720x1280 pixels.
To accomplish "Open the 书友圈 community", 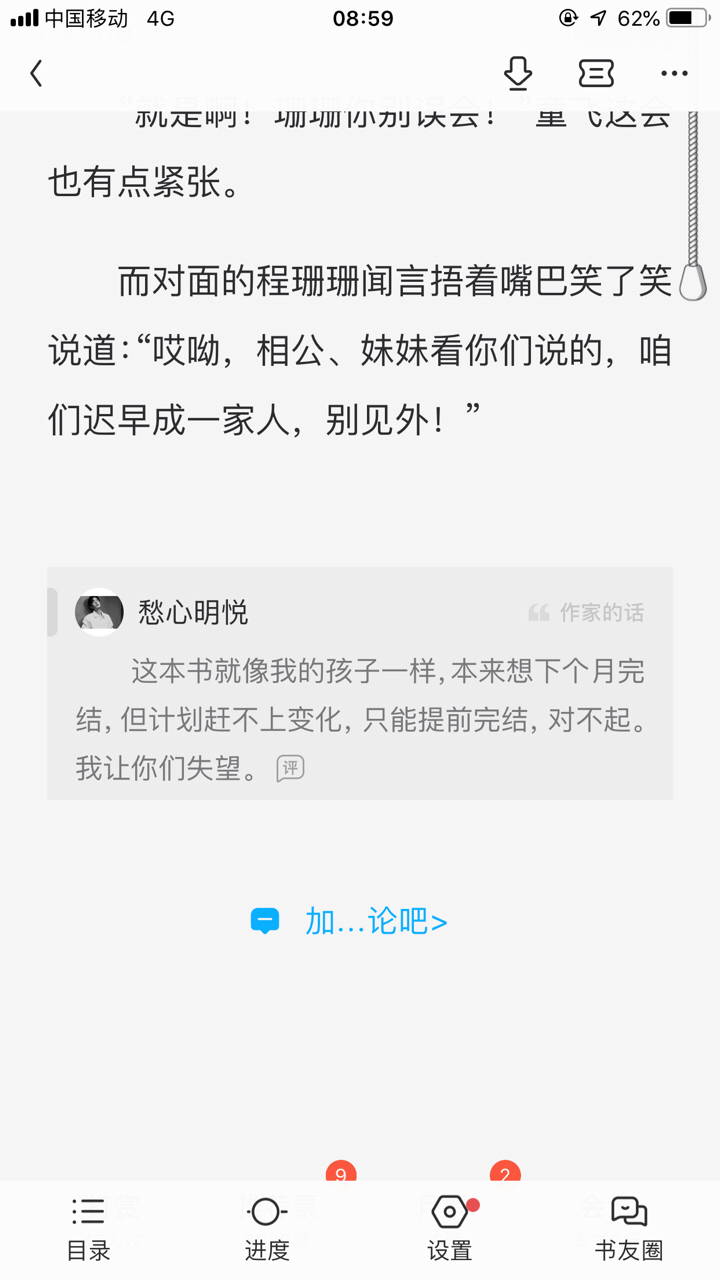I will (629, 1229).
